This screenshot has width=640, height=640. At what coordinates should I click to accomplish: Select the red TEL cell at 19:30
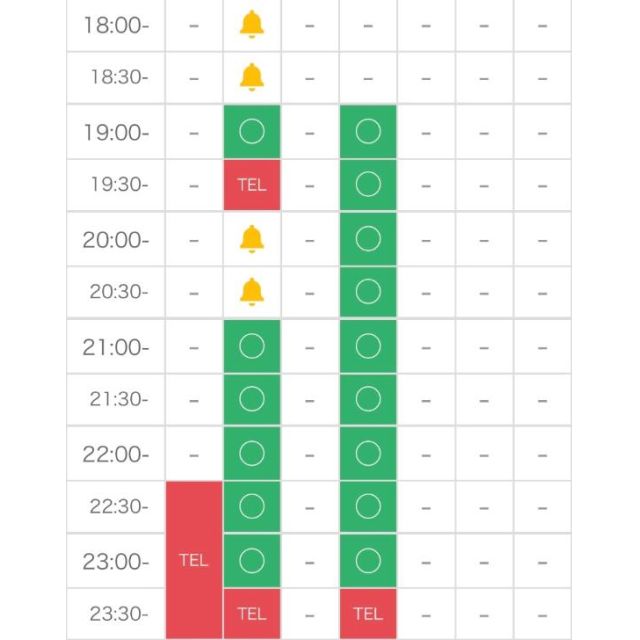[252, 185]
